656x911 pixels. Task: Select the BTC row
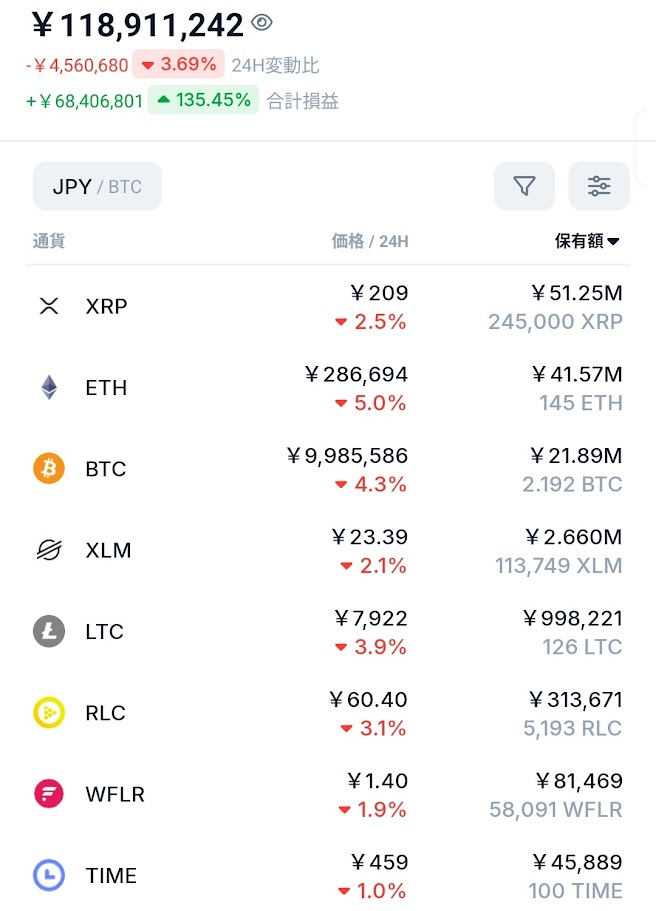coord(328,469)
